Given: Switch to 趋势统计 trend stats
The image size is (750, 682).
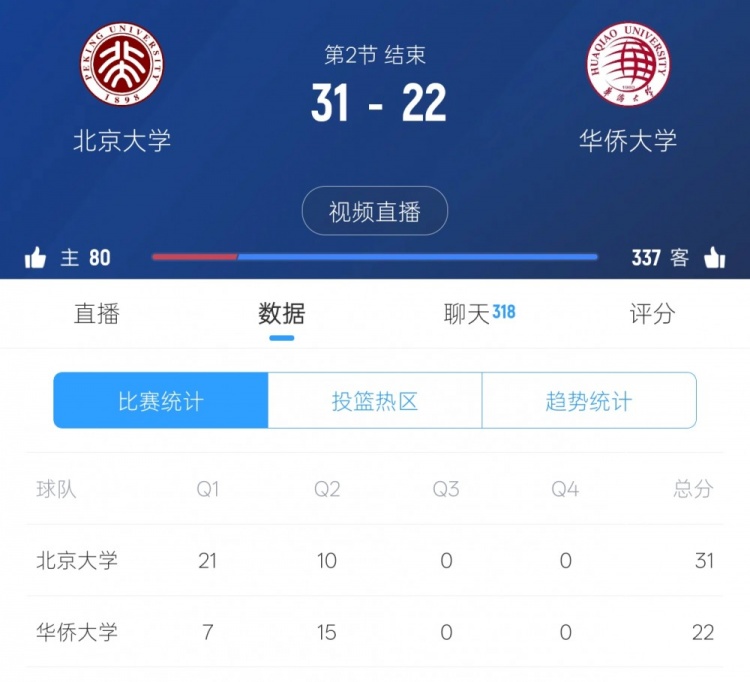Looking at the screenshot, I should (589, 401).
